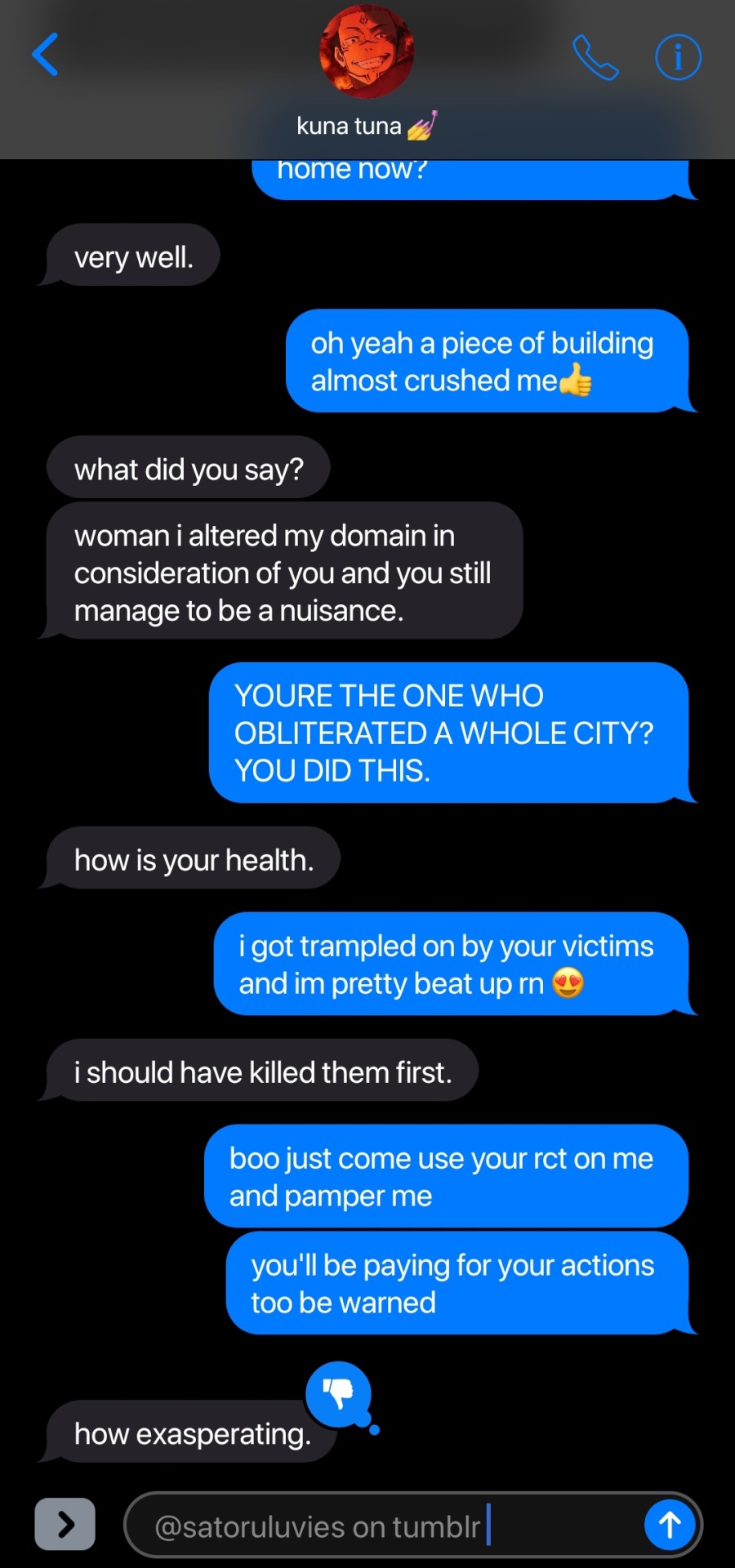Image resolution: width=735 pixels, height=1568 pixels.
Task: Send the typed message with the arrow
Action: coord(670,1524)
